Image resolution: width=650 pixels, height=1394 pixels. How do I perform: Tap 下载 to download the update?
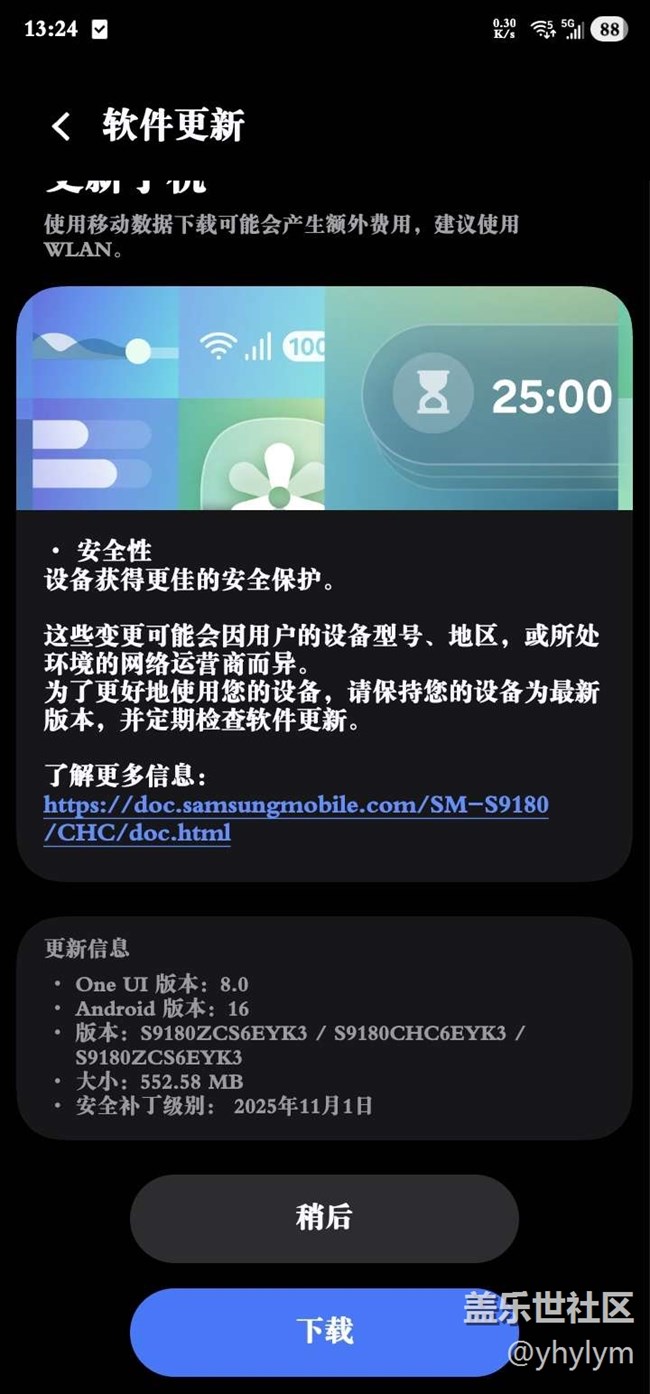pyautogui.click(x=324, y=1331)
